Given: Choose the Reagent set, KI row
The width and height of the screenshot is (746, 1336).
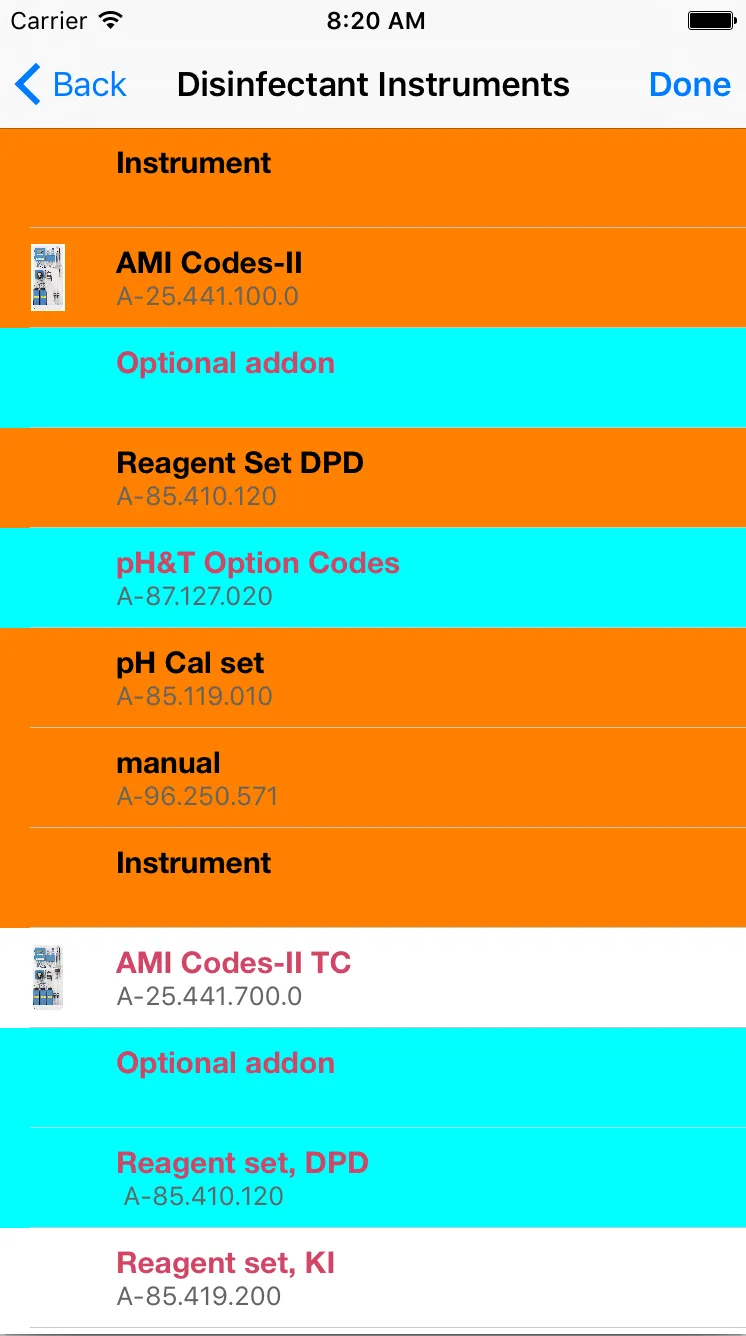Looking at the screenshot, I should 373,1278.
